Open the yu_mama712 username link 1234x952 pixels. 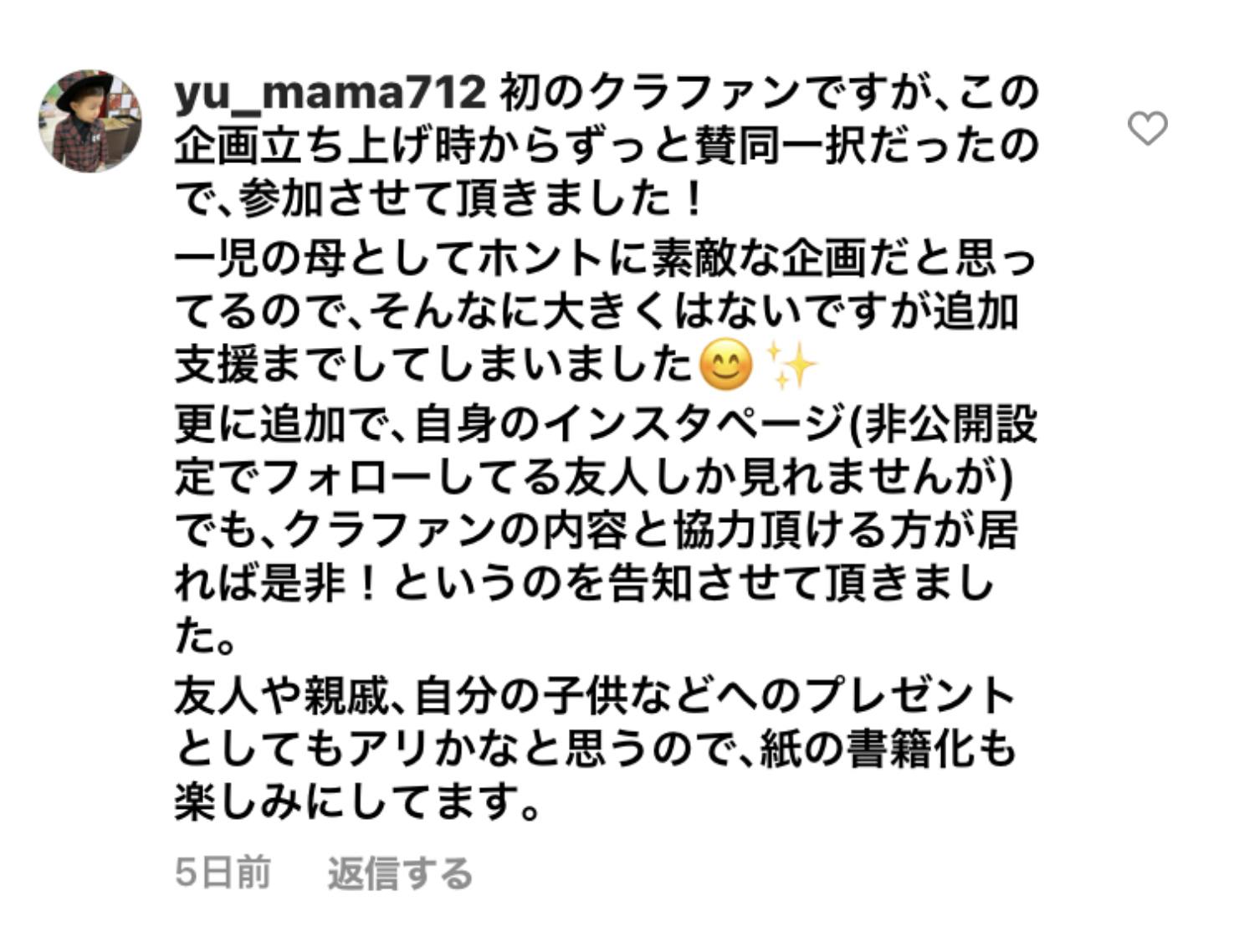(x=330, y=92)
